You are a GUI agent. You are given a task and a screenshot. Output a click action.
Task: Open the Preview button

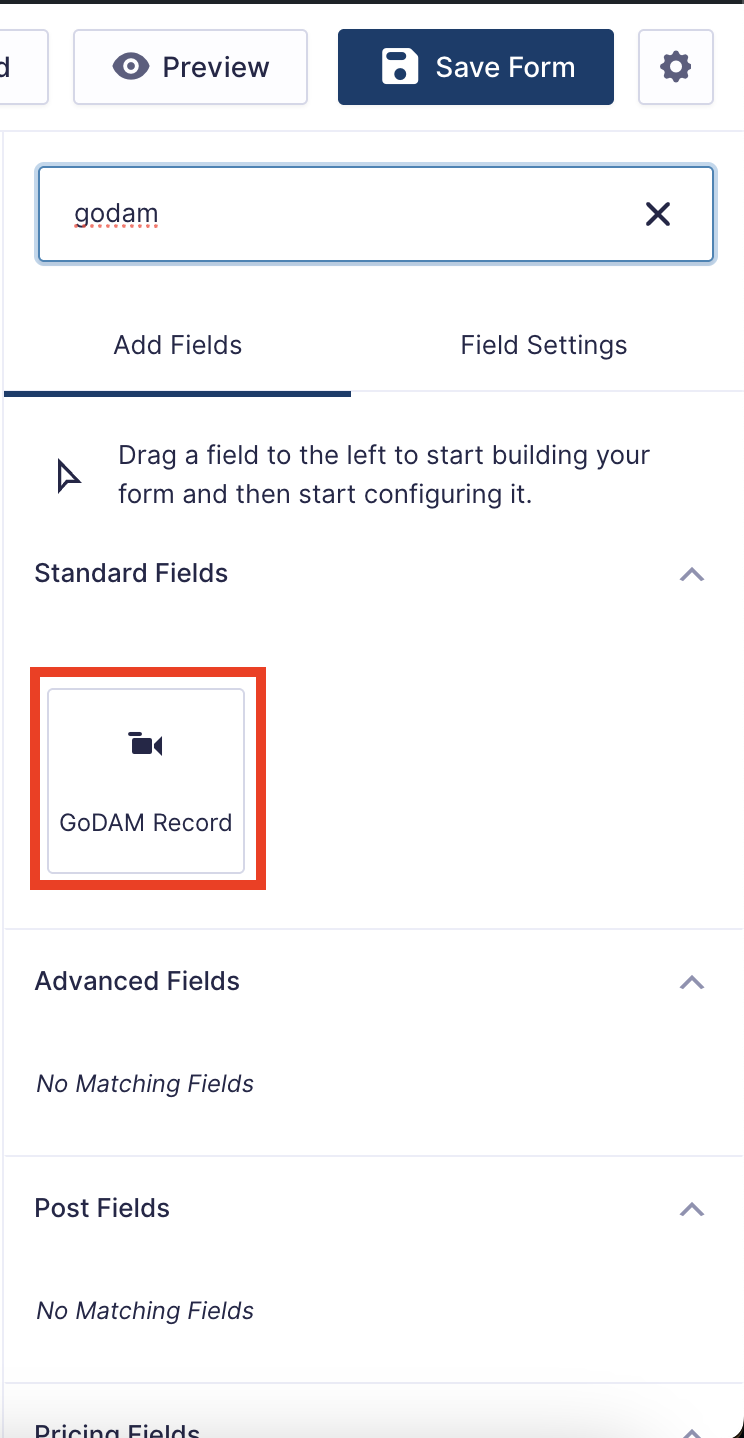[190, 67]
